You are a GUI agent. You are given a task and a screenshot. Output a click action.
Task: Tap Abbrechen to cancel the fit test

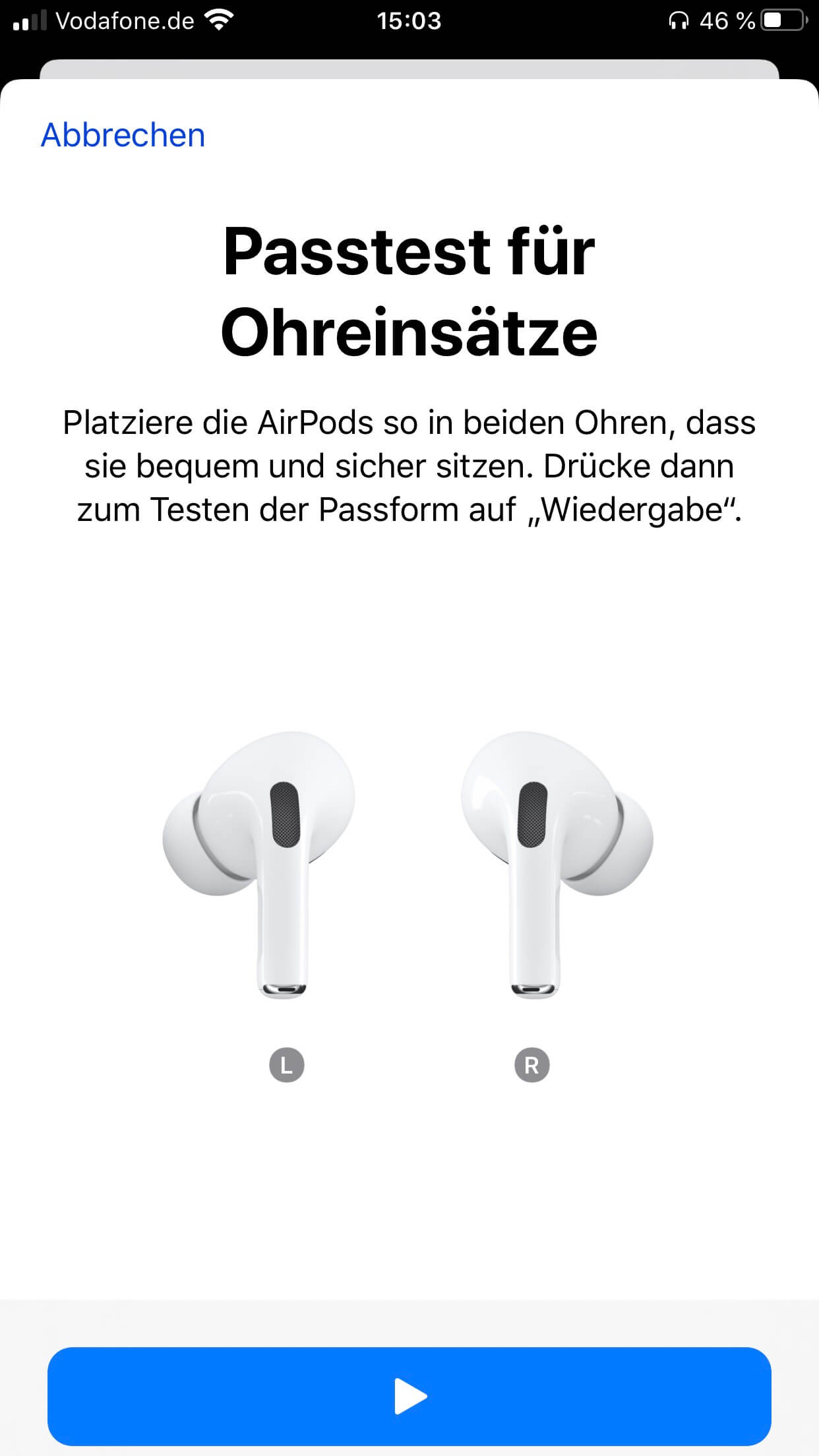[123, 135]
